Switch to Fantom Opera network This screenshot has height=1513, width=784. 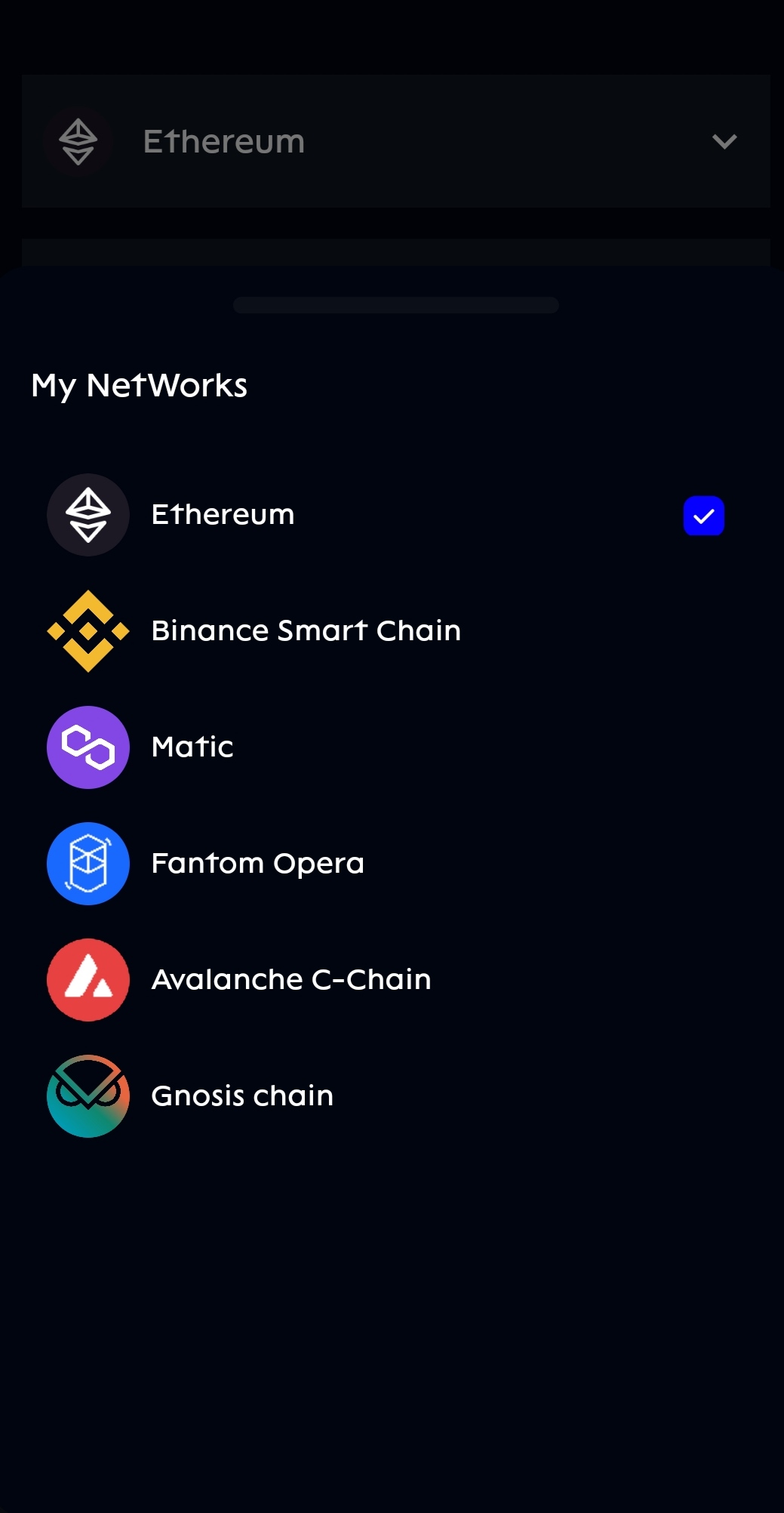(392, 864)
